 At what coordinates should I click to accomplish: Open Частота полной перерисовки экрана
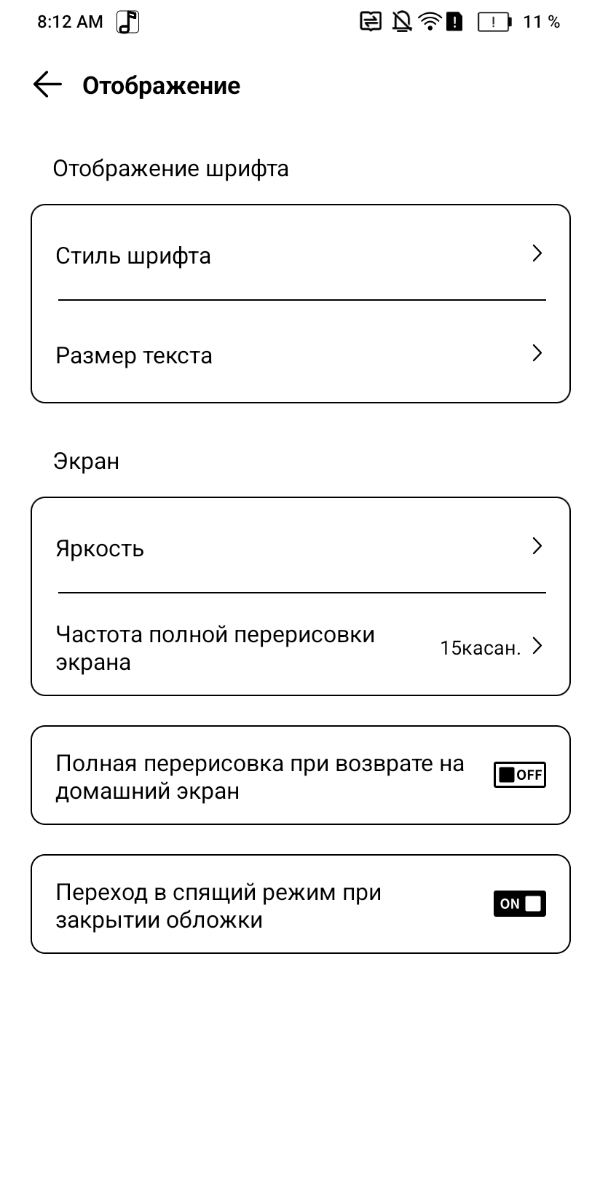[300, 647]
